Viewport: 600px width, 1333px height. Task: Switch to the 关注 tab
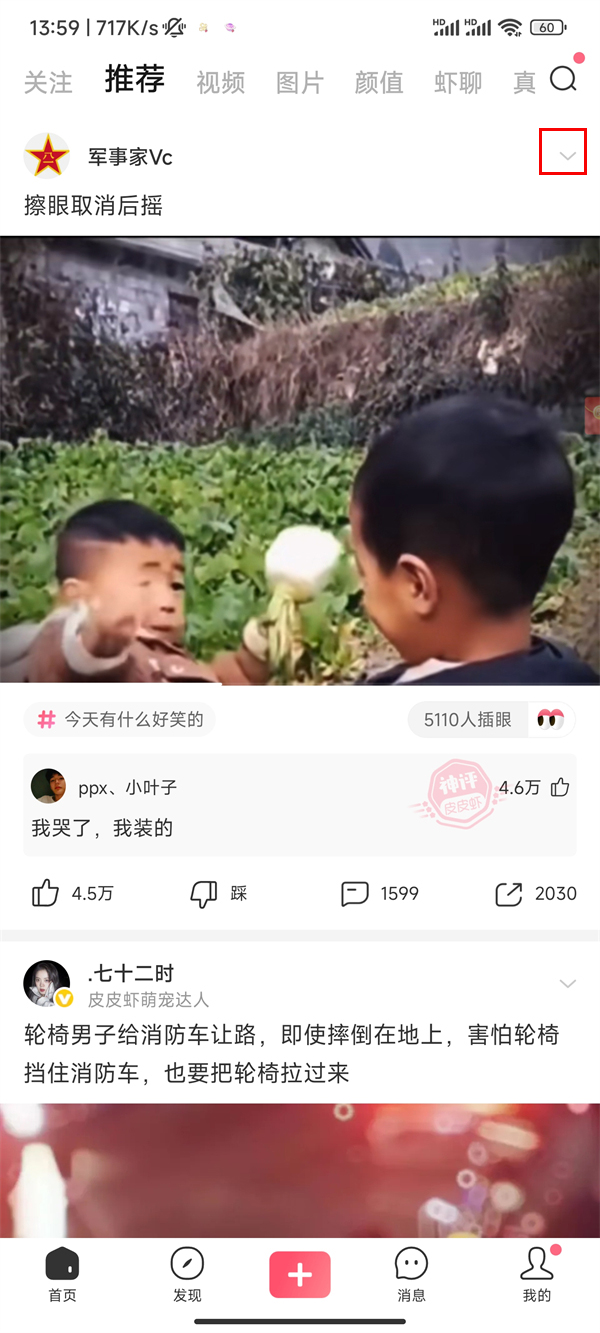click(48, 82)
